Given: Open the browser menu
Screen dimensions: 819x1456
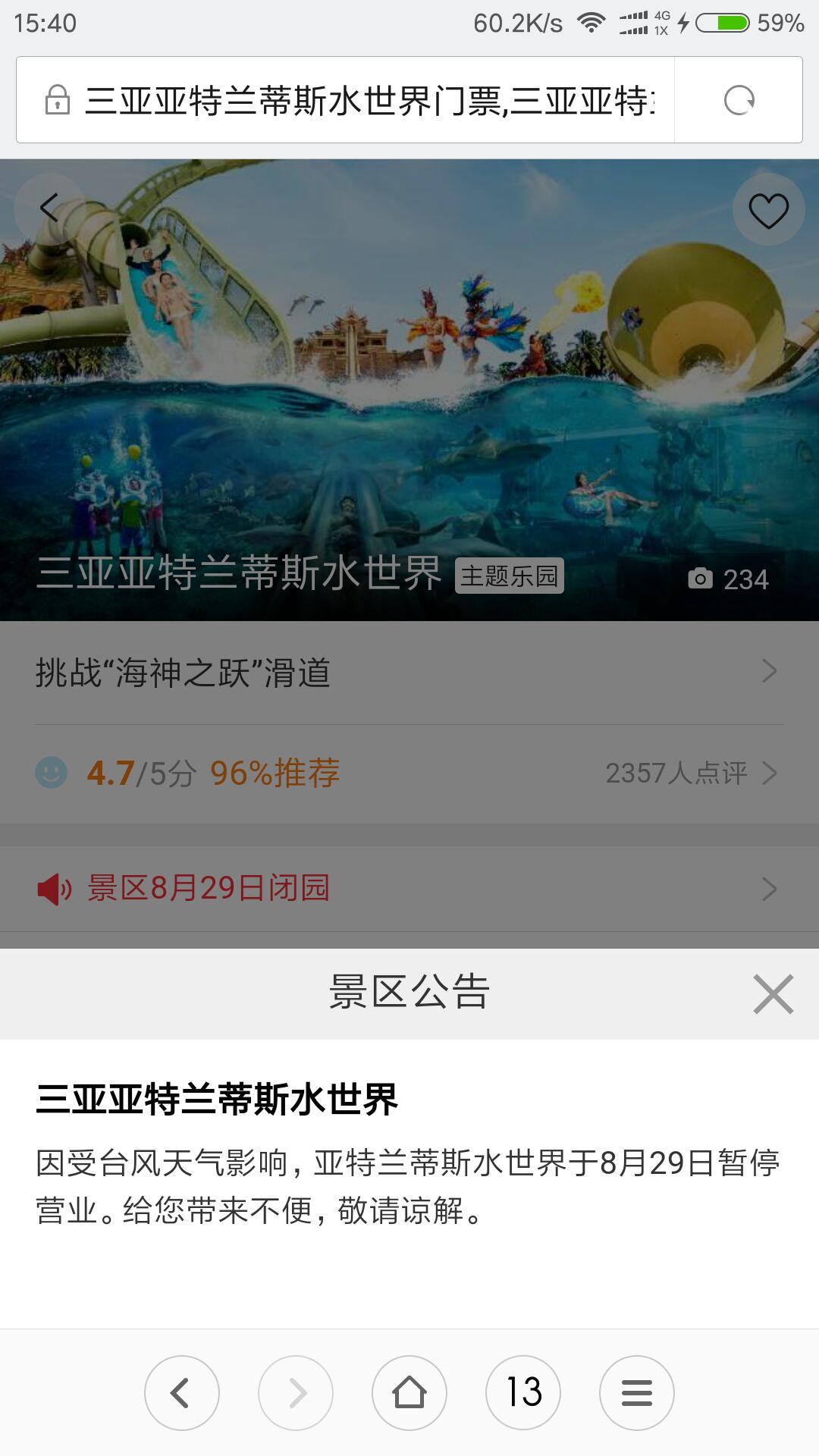Looking at the screenshot, I should coord(637,1393).
